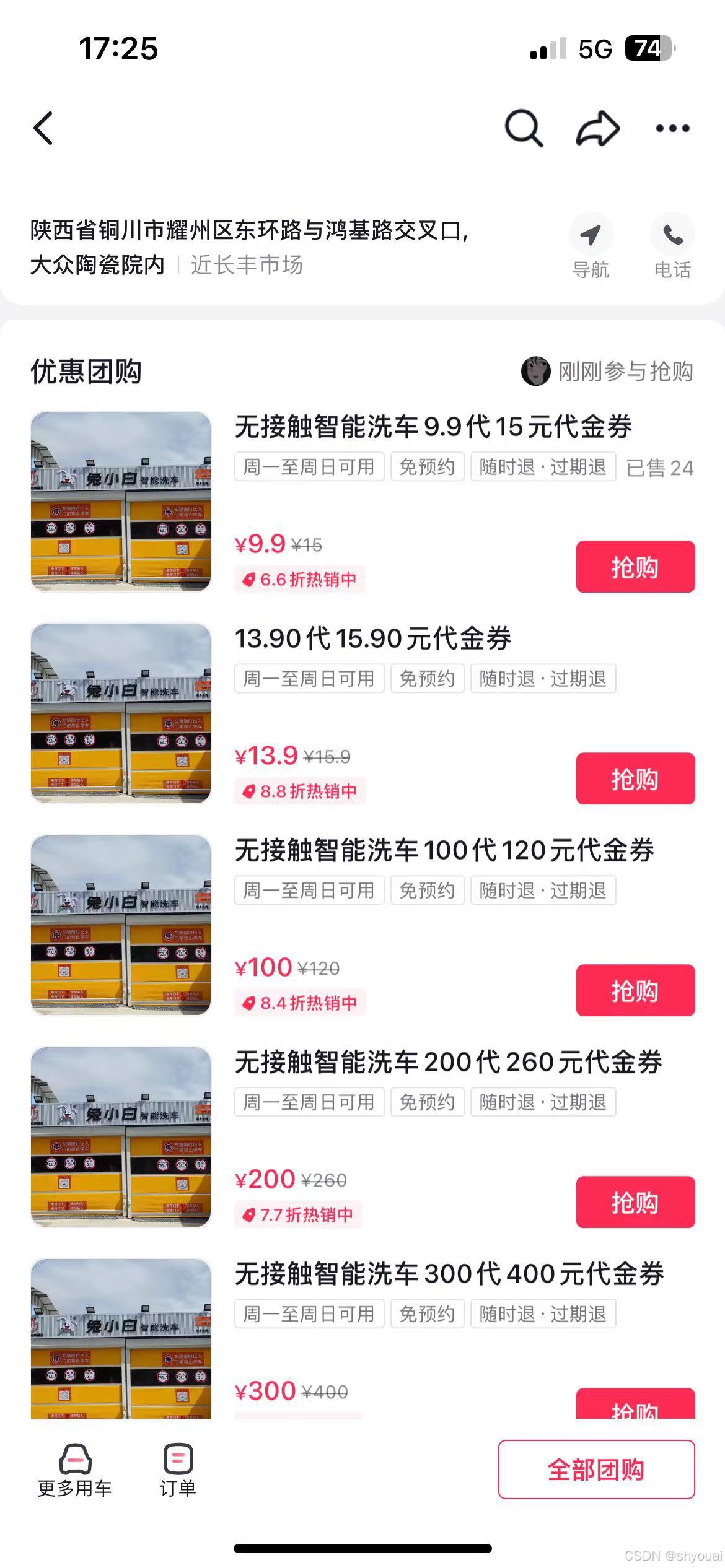Select 抢购 on the ¥200 voucher
This screenshot has height=1568, width=725.
coord(635,1202)
